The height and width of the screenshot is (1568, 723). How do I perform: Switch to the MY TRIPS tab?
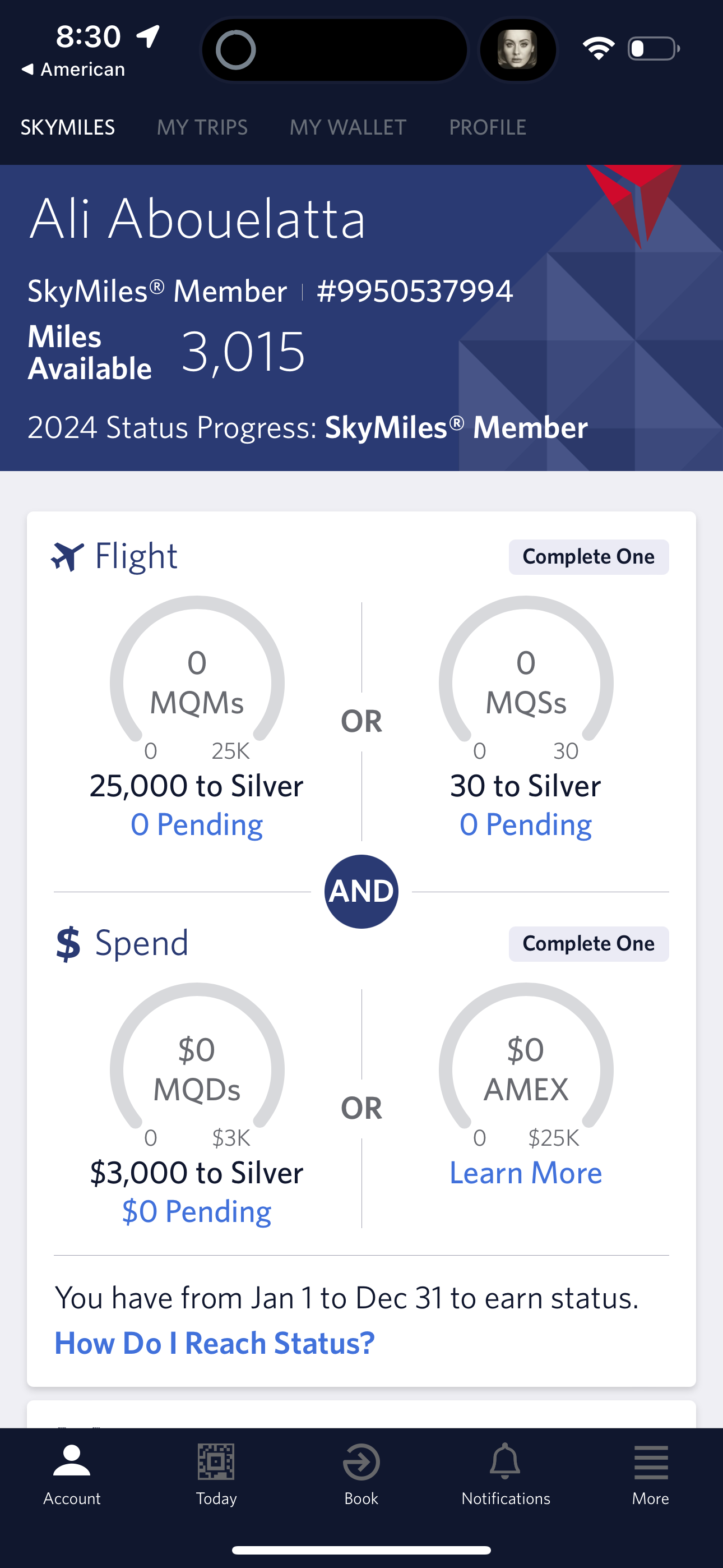pos(202,127)
